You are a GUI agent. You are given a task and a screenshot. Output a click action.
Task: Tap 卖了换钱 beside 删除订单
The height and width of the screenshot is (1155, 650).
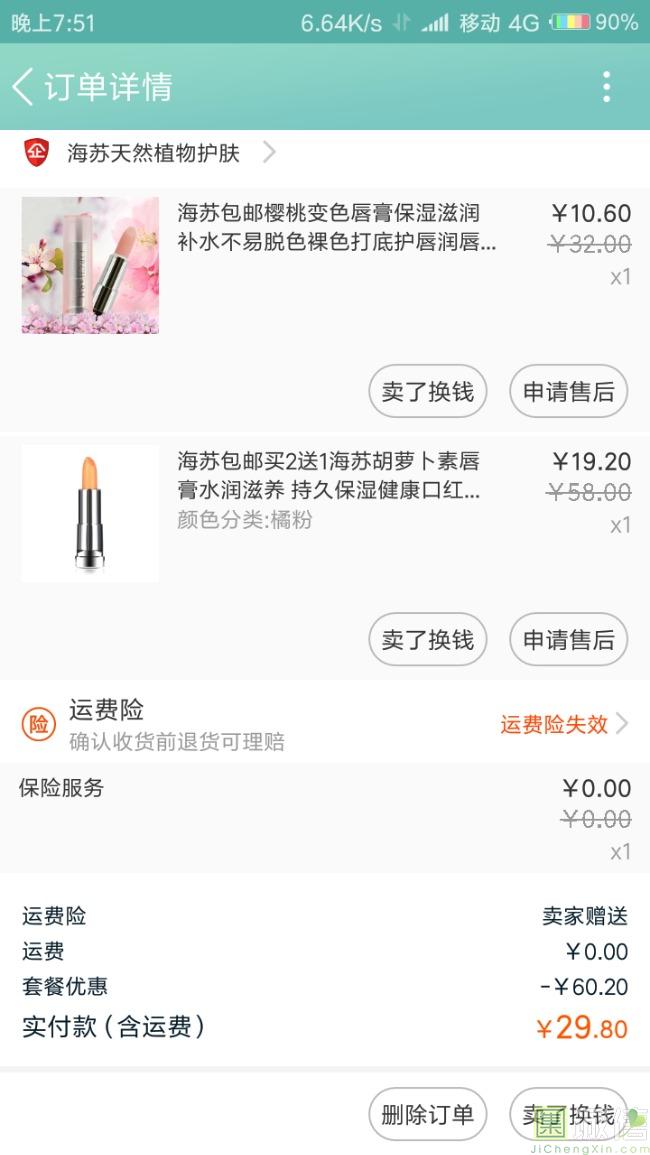tap(568, 1114)
